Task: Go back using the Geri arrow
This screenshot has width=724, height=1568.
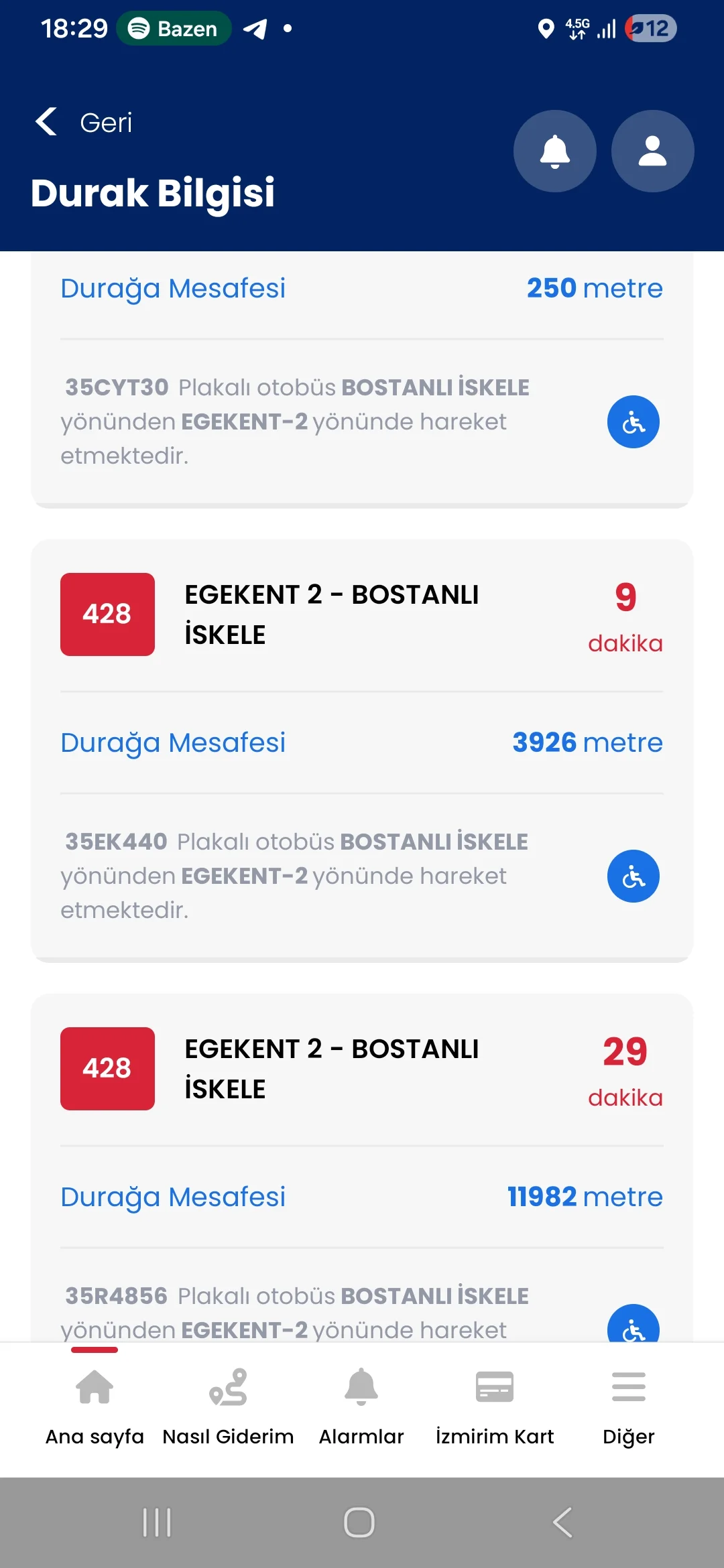Action: click(46, 122)
